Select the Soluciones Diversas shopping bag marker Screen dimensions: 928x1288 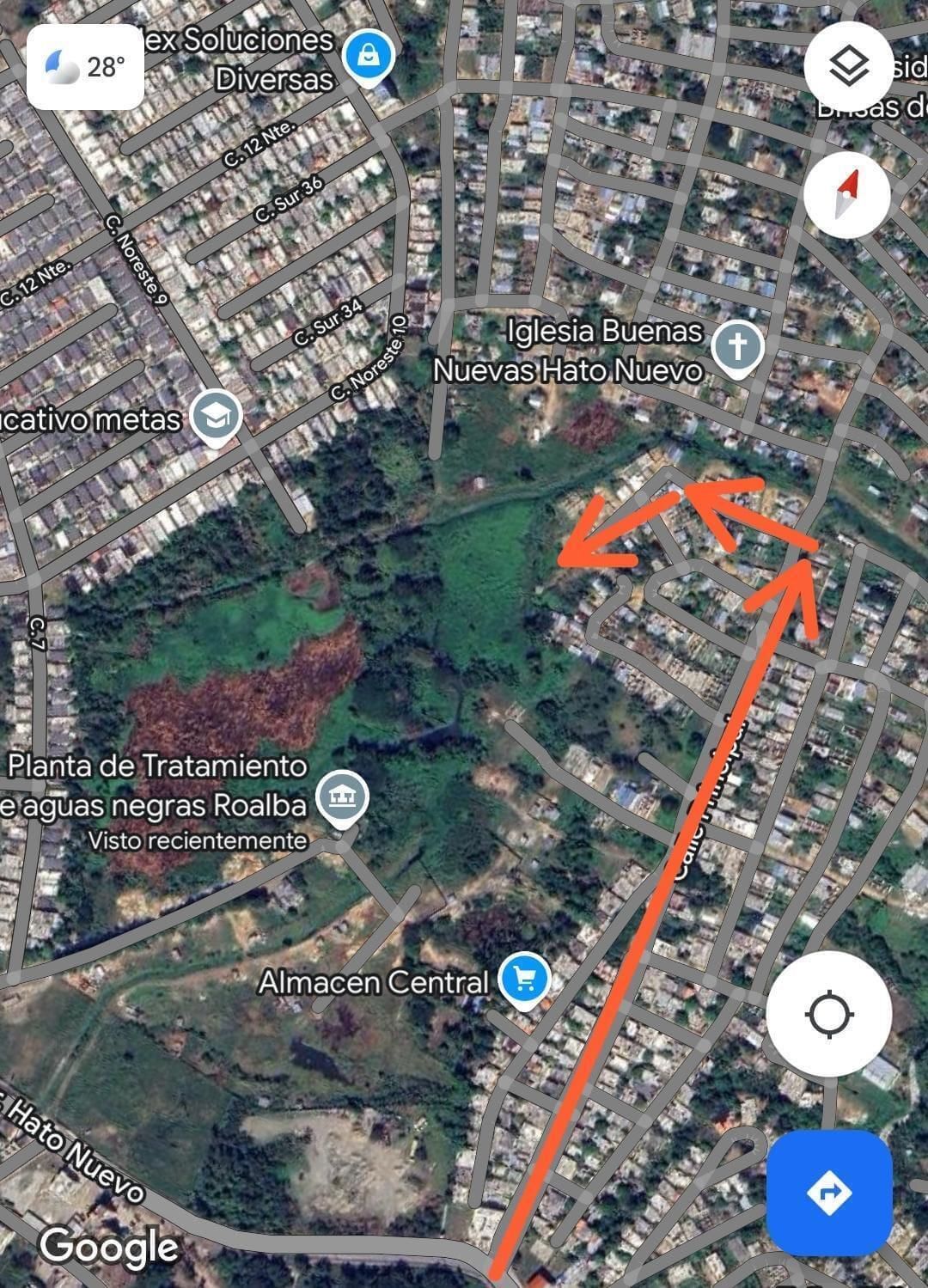(368, 55)
